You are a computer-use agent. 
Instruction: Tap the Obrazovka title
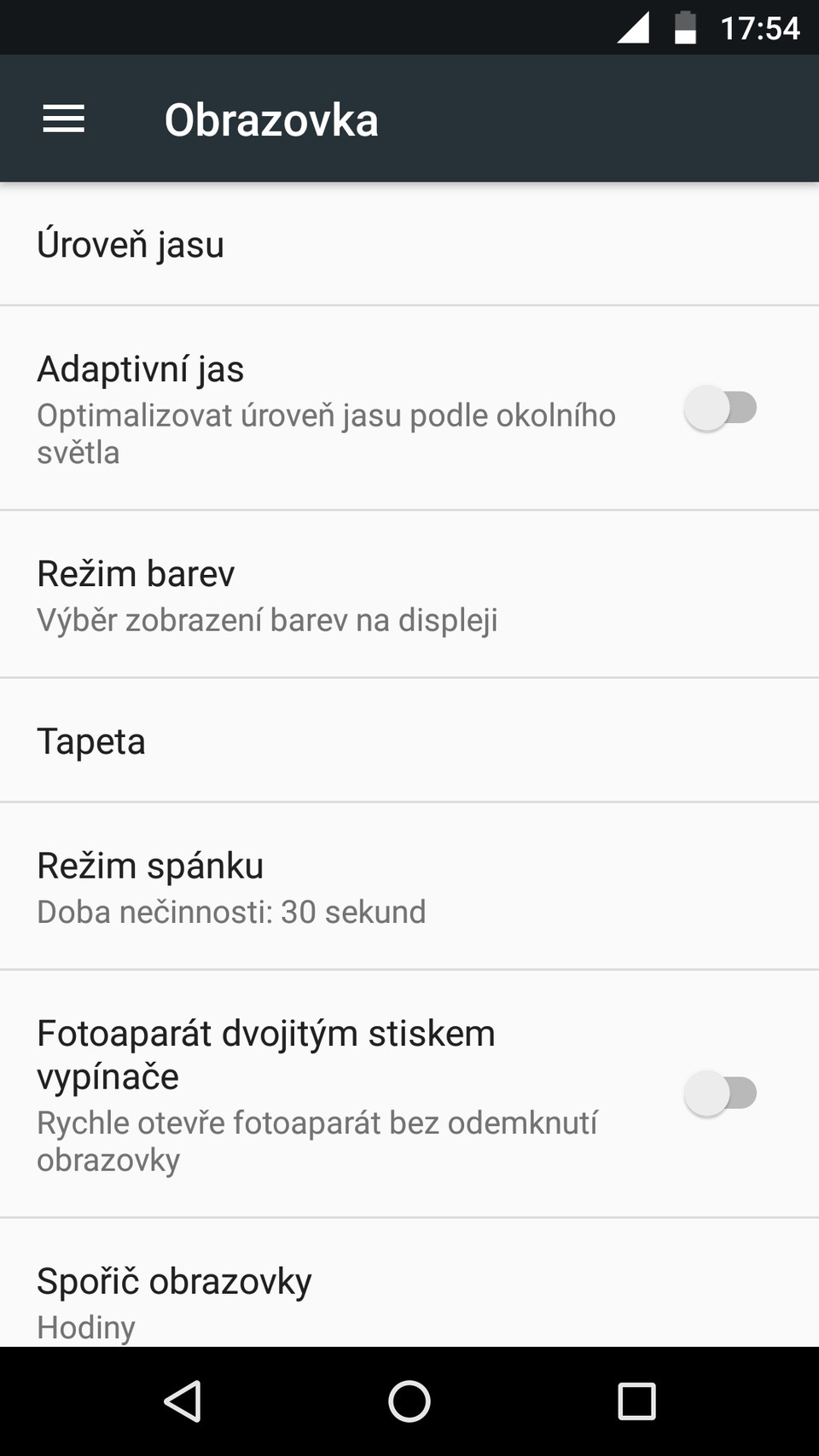pos(273,119)
